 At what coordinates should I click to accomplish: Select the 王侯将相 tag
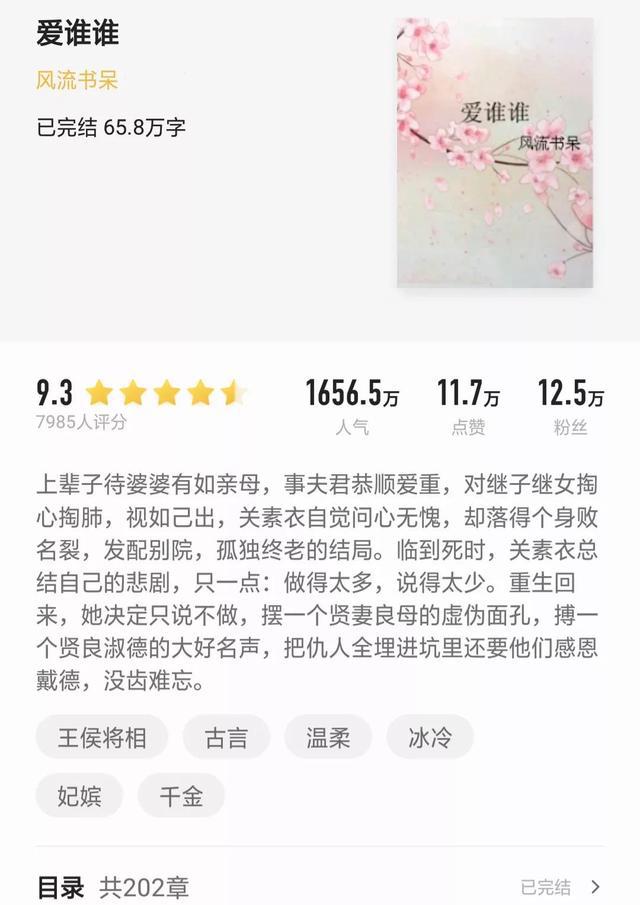[102, 738]
